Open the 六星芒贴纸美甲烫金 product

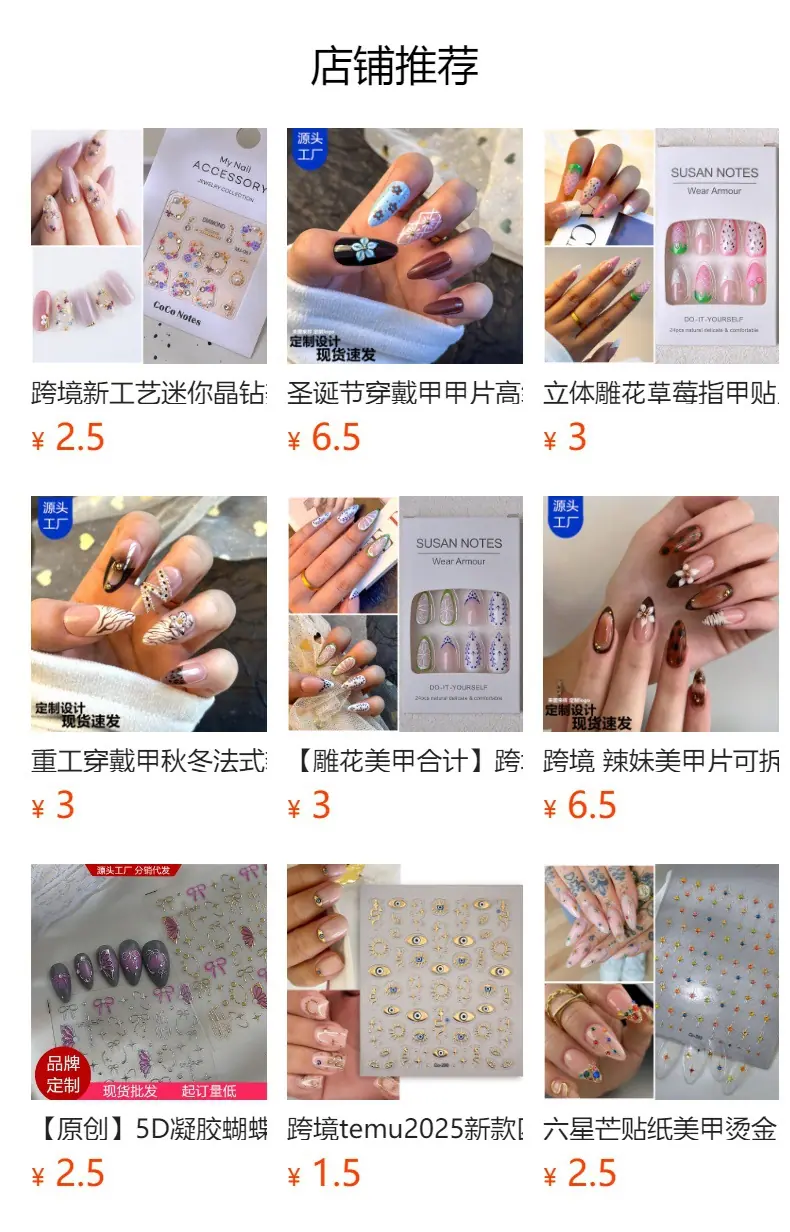pyautogui.click(x=661, y=1028)
